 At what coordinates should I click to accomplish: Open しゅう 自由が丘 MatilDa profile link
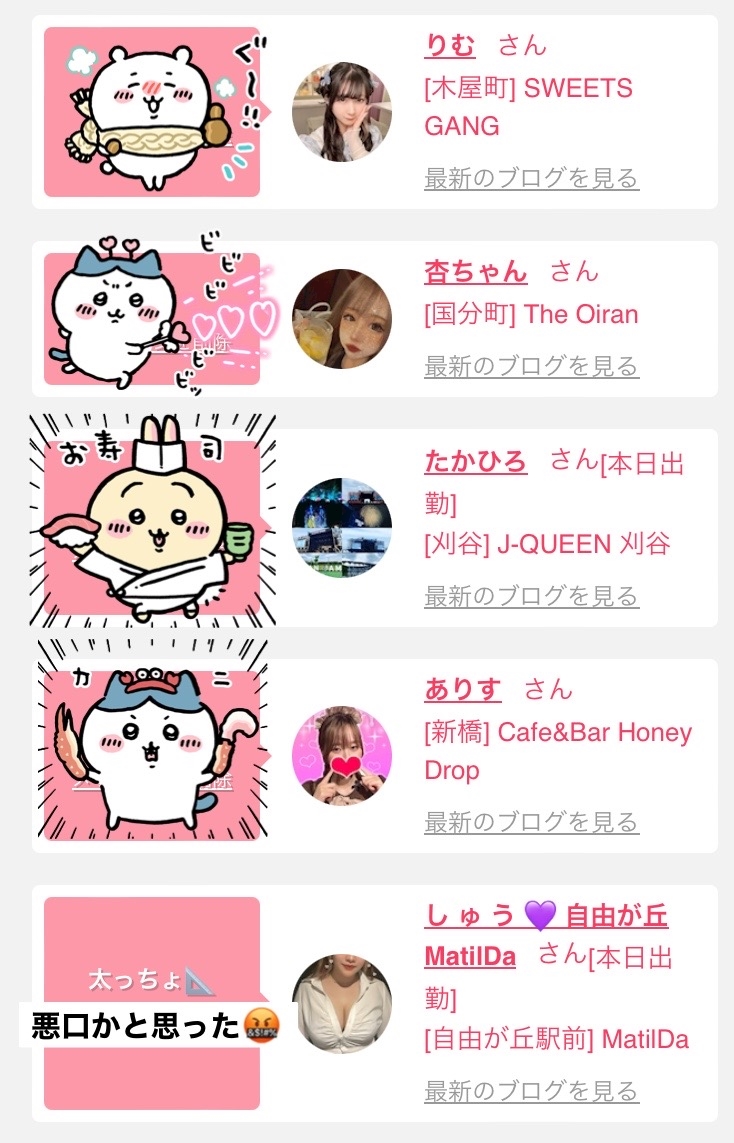click(x=545, y=916)
